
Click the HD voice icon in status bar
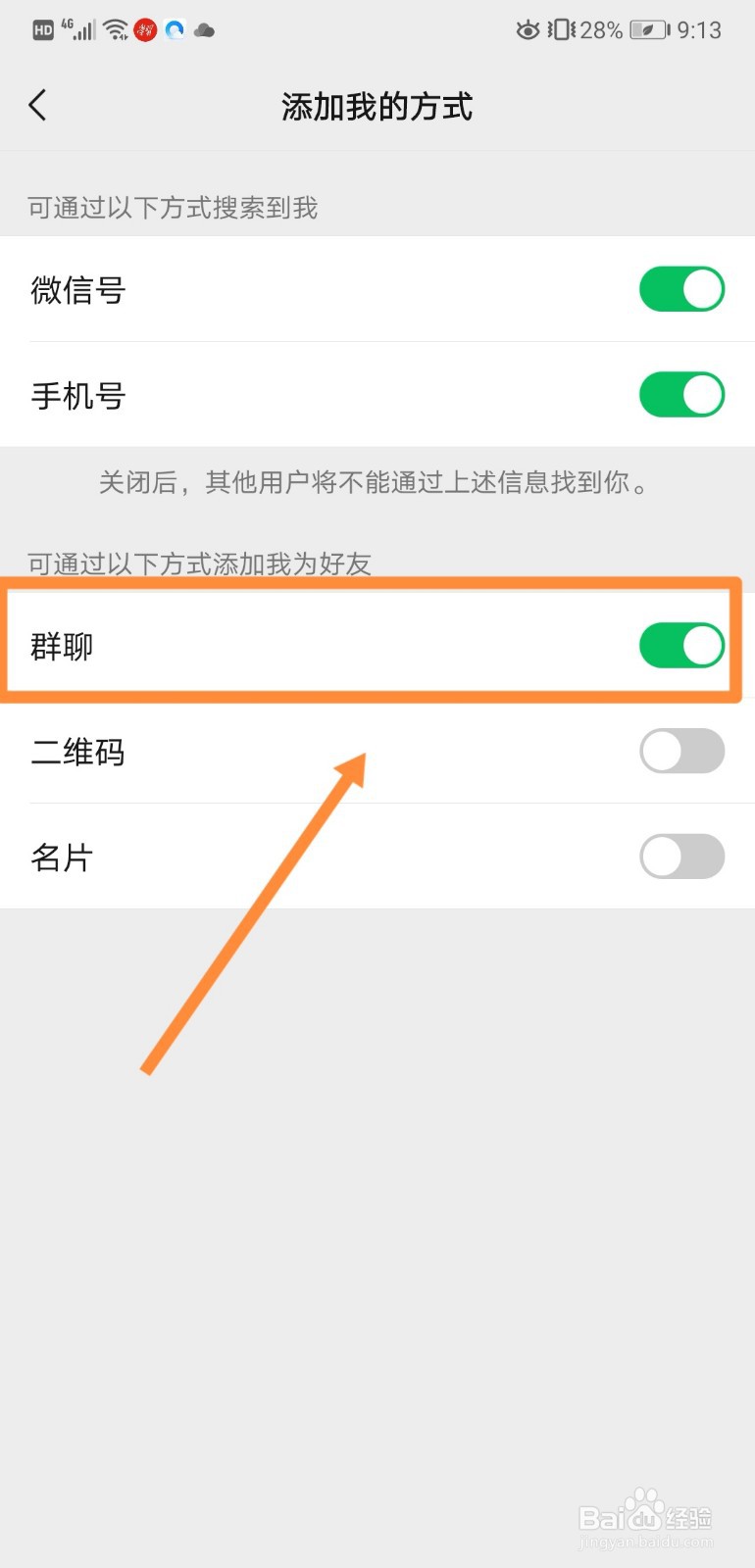tap(41, 29)
